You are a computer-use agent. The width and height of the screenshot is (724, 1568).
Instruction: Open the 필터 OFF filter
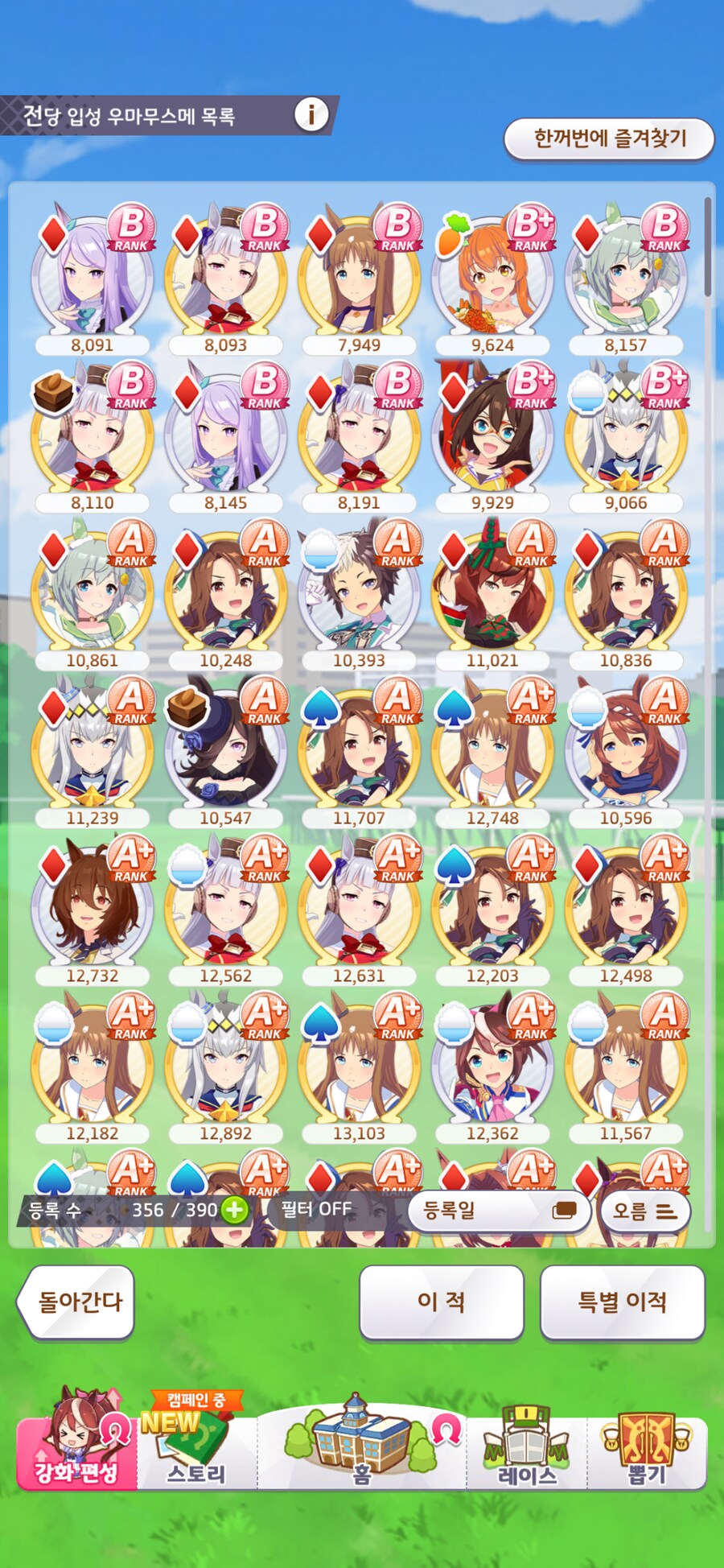[x=315, y=1209]
